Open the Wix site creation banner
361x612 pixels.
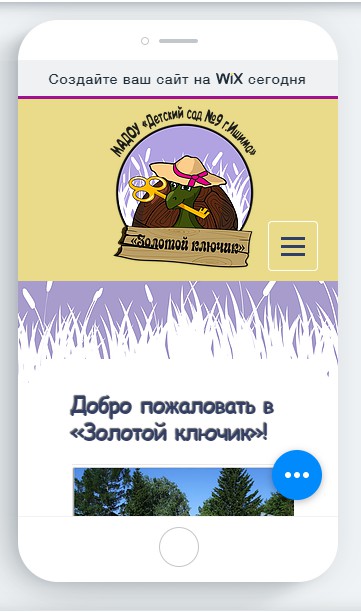pos(178,79)
